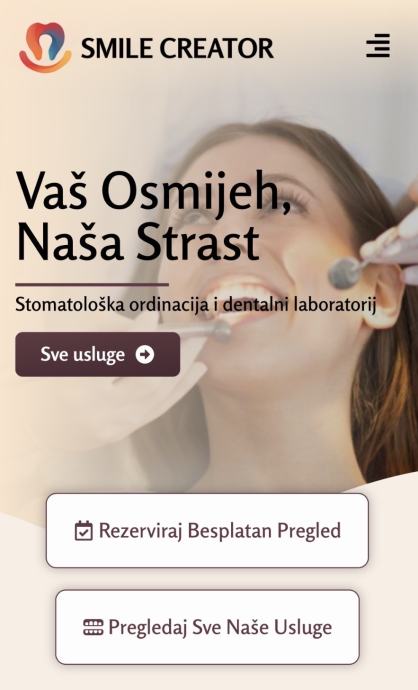Image resolution: width=418 pixels, height=690 pixels.
Task: Open the hamburger menu
Action: tap(378, 45)
